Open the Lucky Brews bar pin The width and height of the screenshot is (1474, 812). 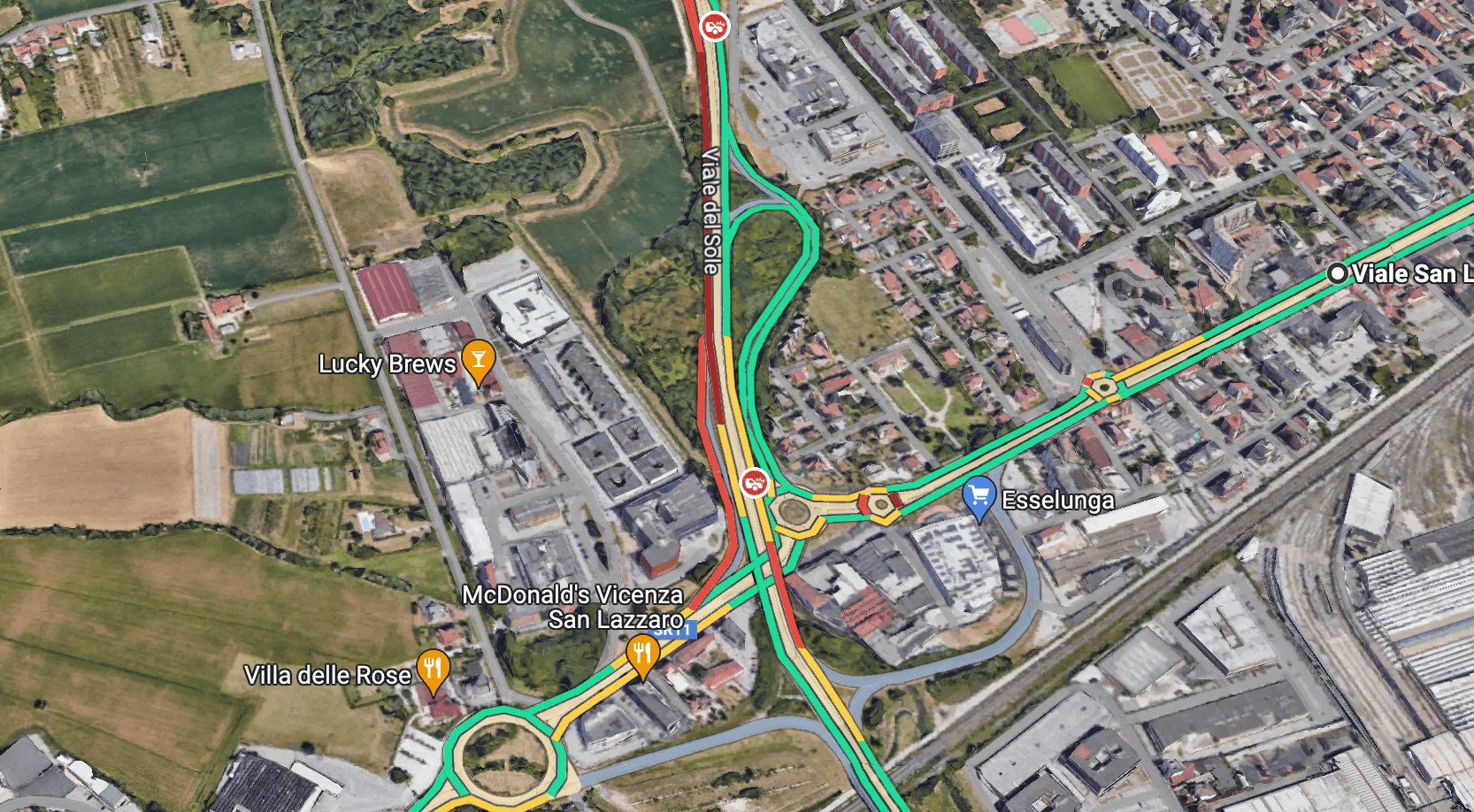coord(479,361)
